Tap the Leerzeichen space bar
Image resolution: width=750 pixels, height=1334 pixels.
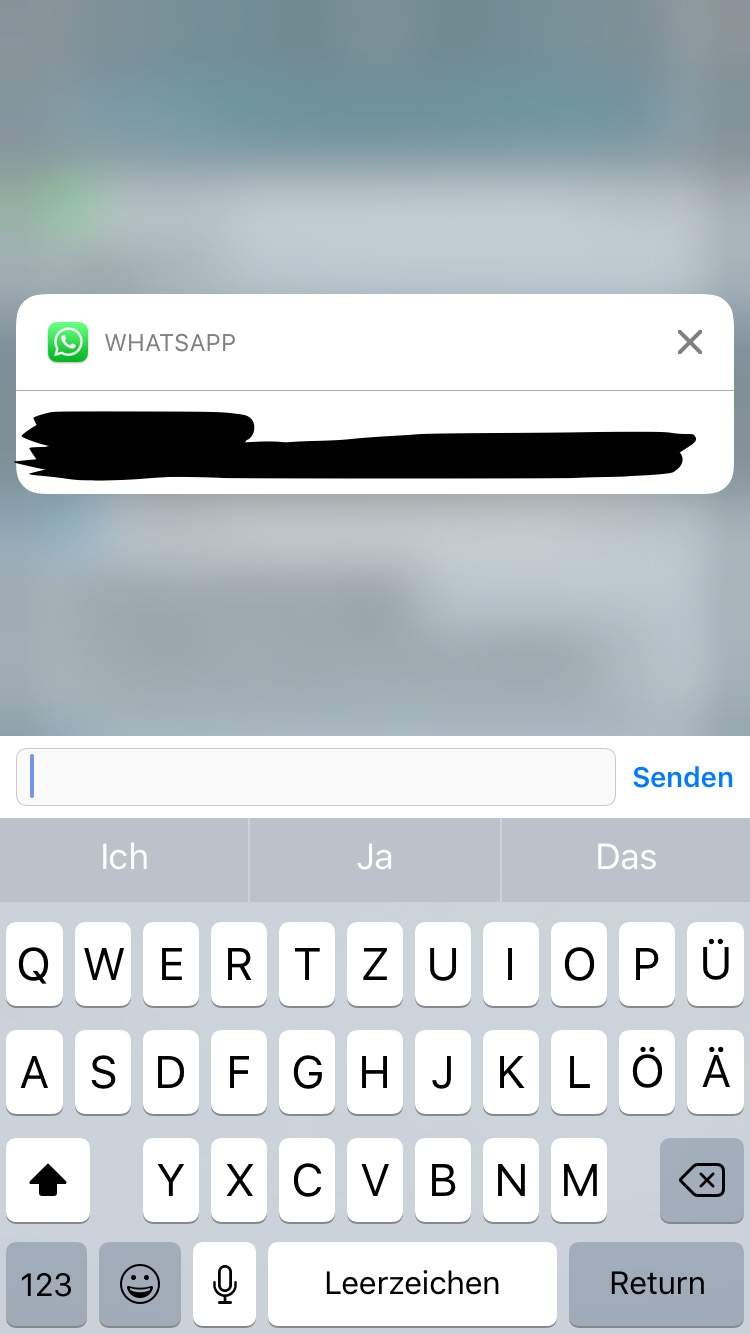coord(412,1283)
